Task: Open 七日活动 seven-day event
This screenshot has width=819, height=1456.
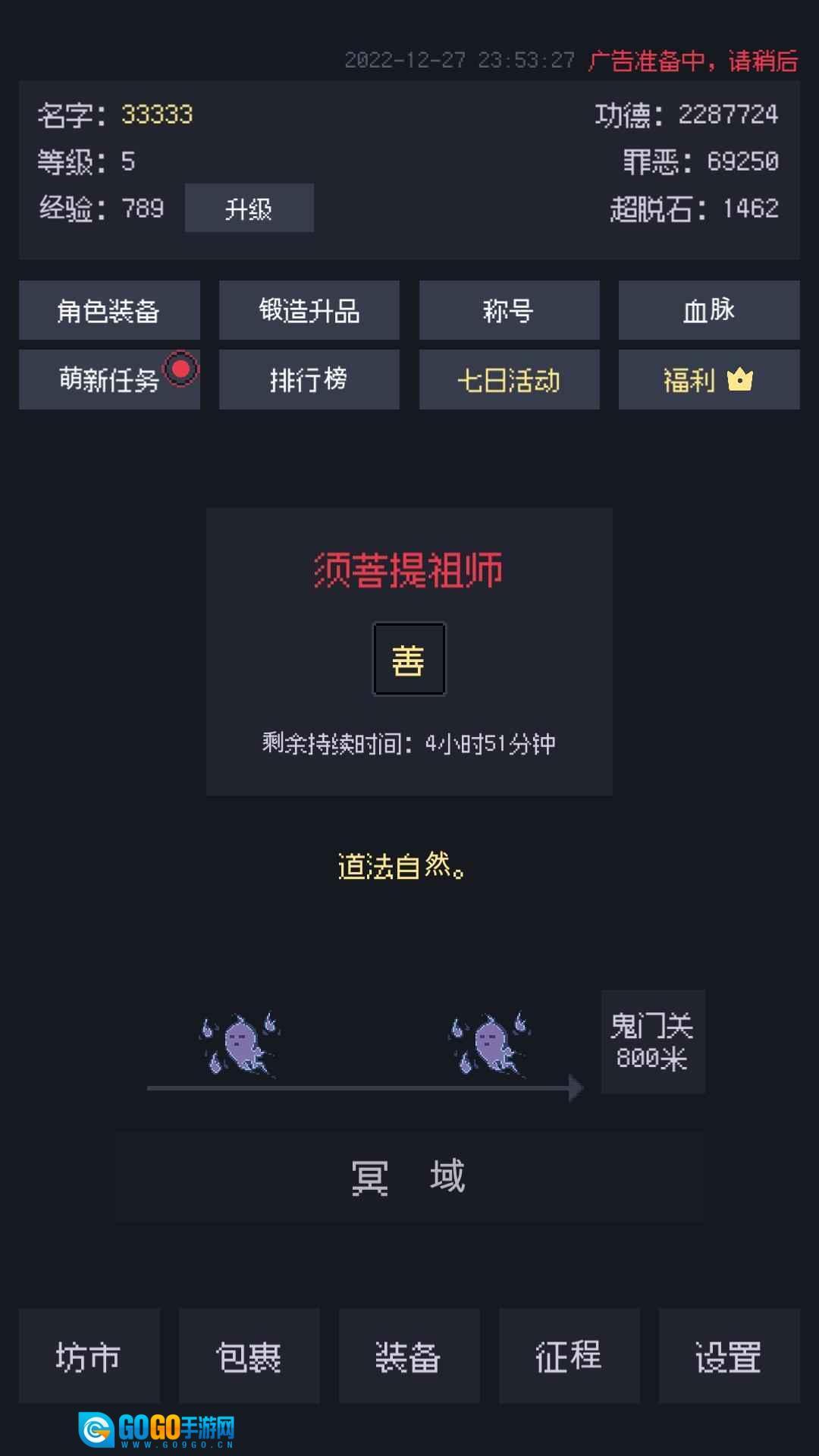Action: [509, 380]
